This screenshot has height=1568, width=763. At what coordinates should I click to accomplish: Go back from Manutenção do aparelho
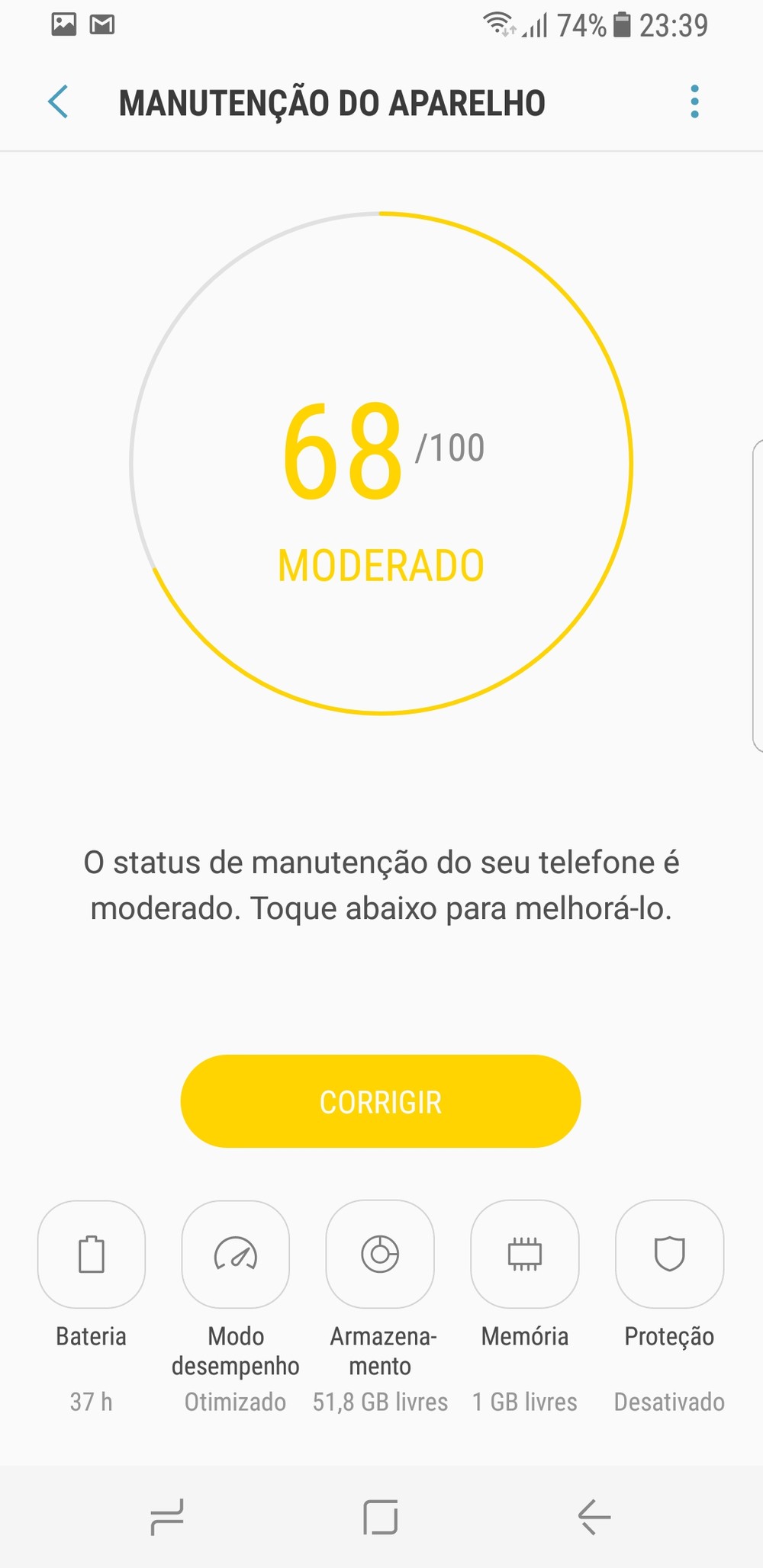[58, 102]
